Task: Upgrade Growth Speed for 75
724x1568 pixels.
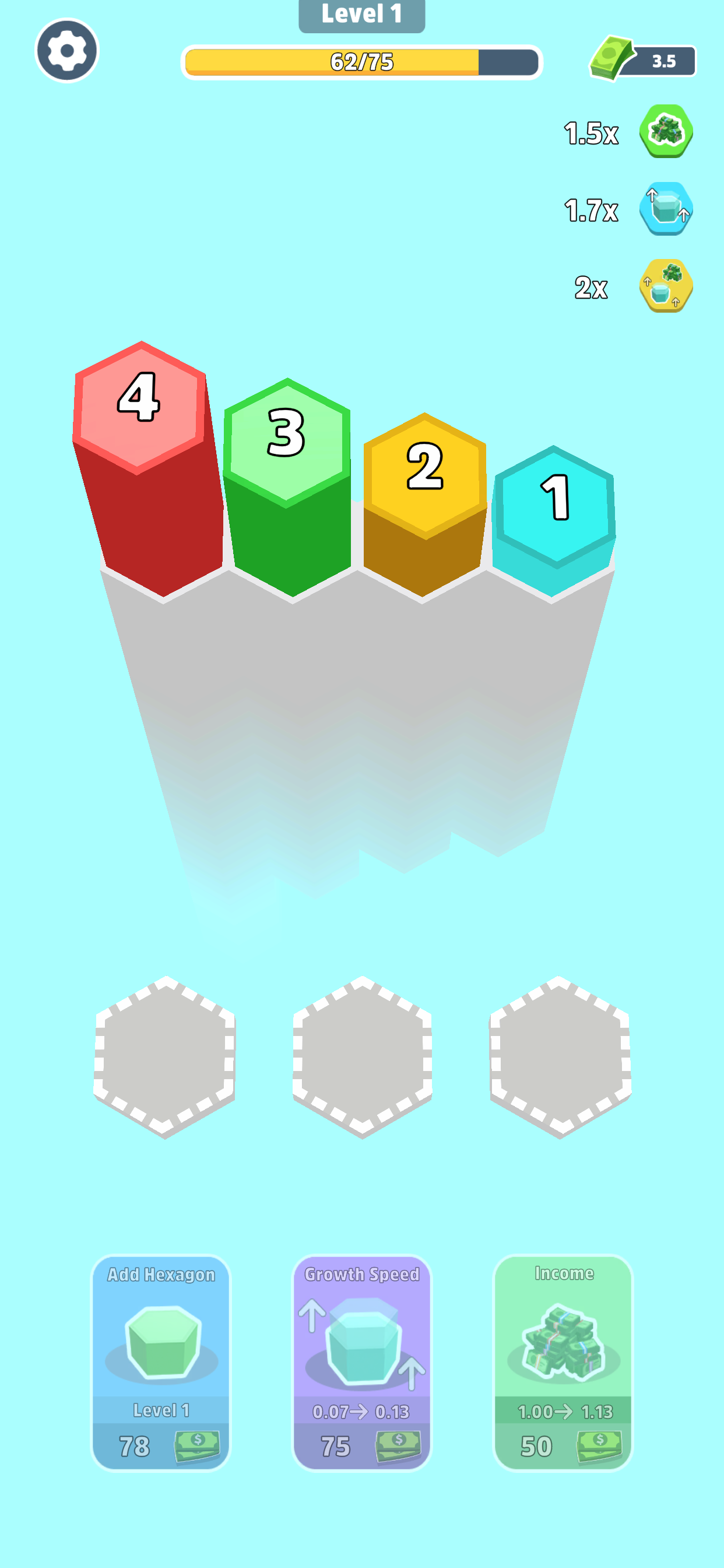Action: click(362, 1362)
